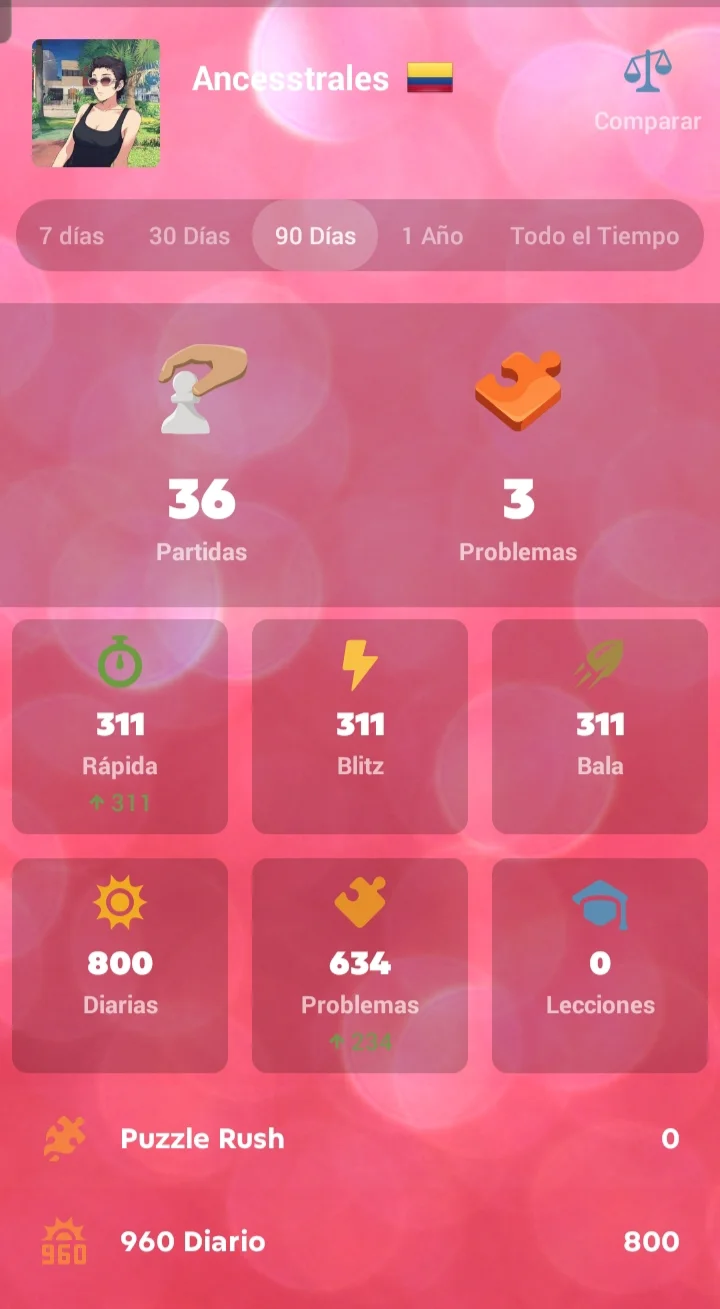This screenshot has width=720, height=1309.
Task: Tap the Ancesstrales profile avatar
Action: (96, 103)
